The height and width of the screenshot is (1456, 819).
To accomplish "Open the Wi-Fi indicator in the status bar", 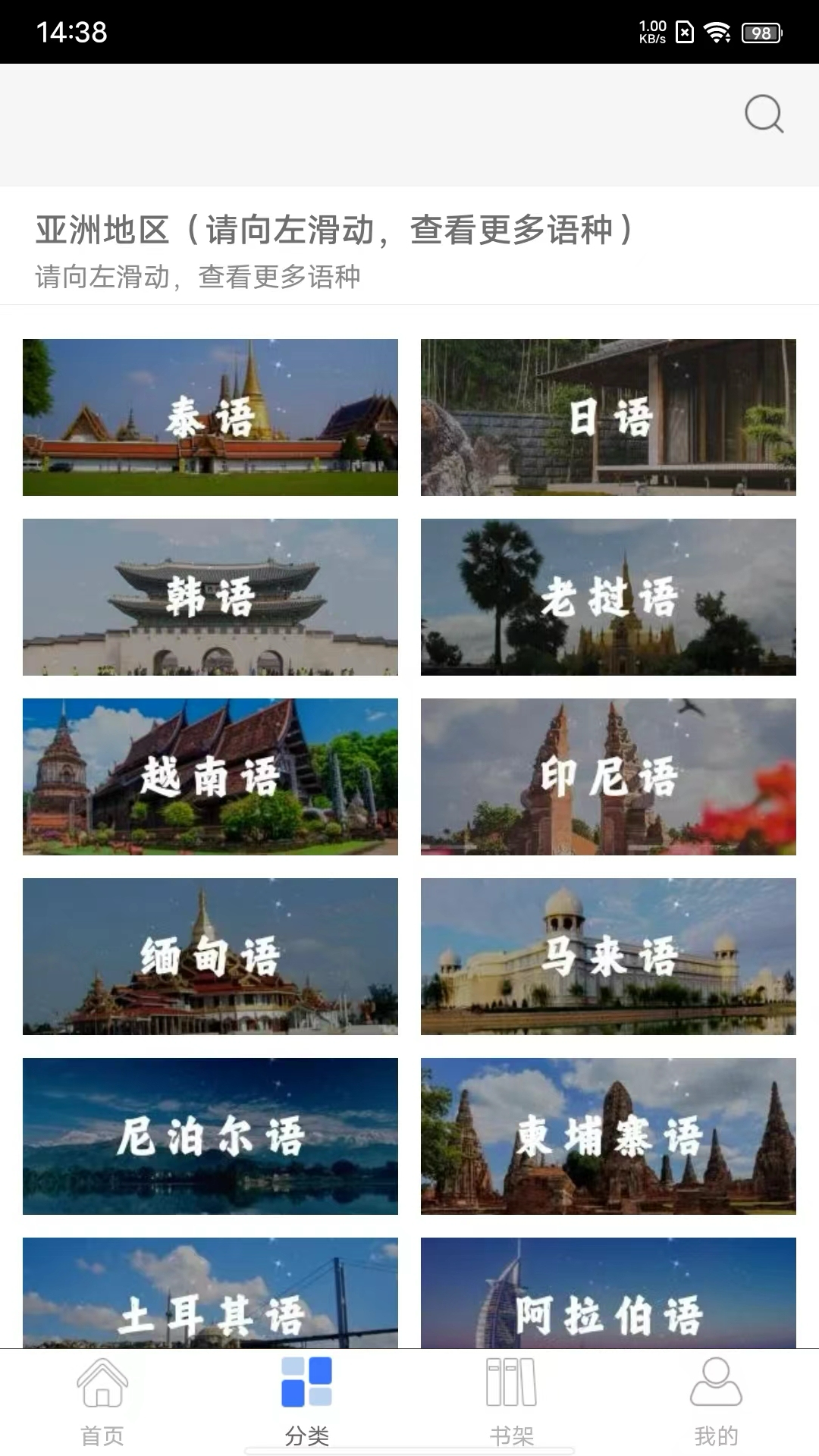I will (717, 32).
